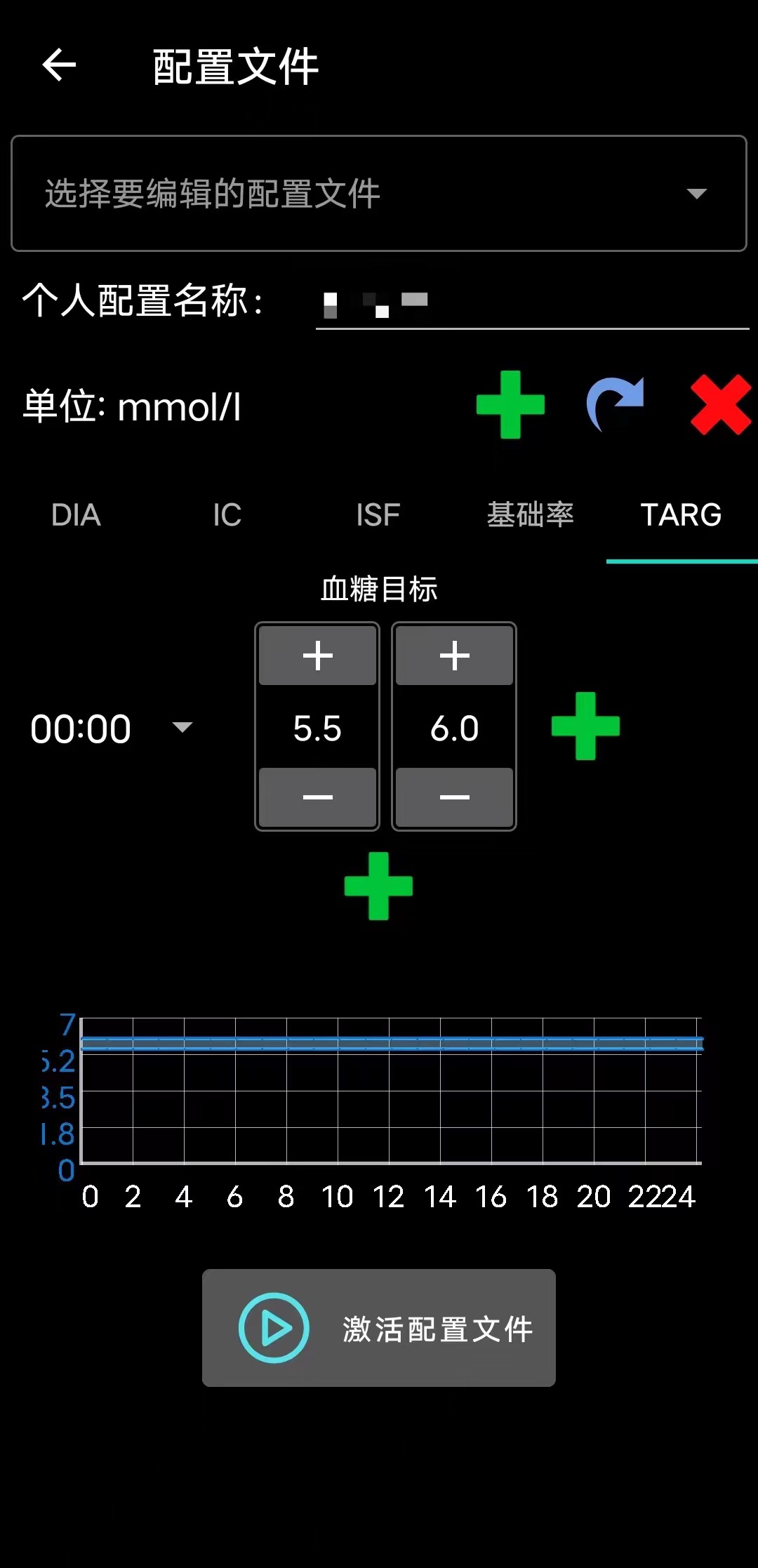This screenshot has height=1568, width=758.
Task: Increase the 6.0 high target value
Action: click(454, 656)
